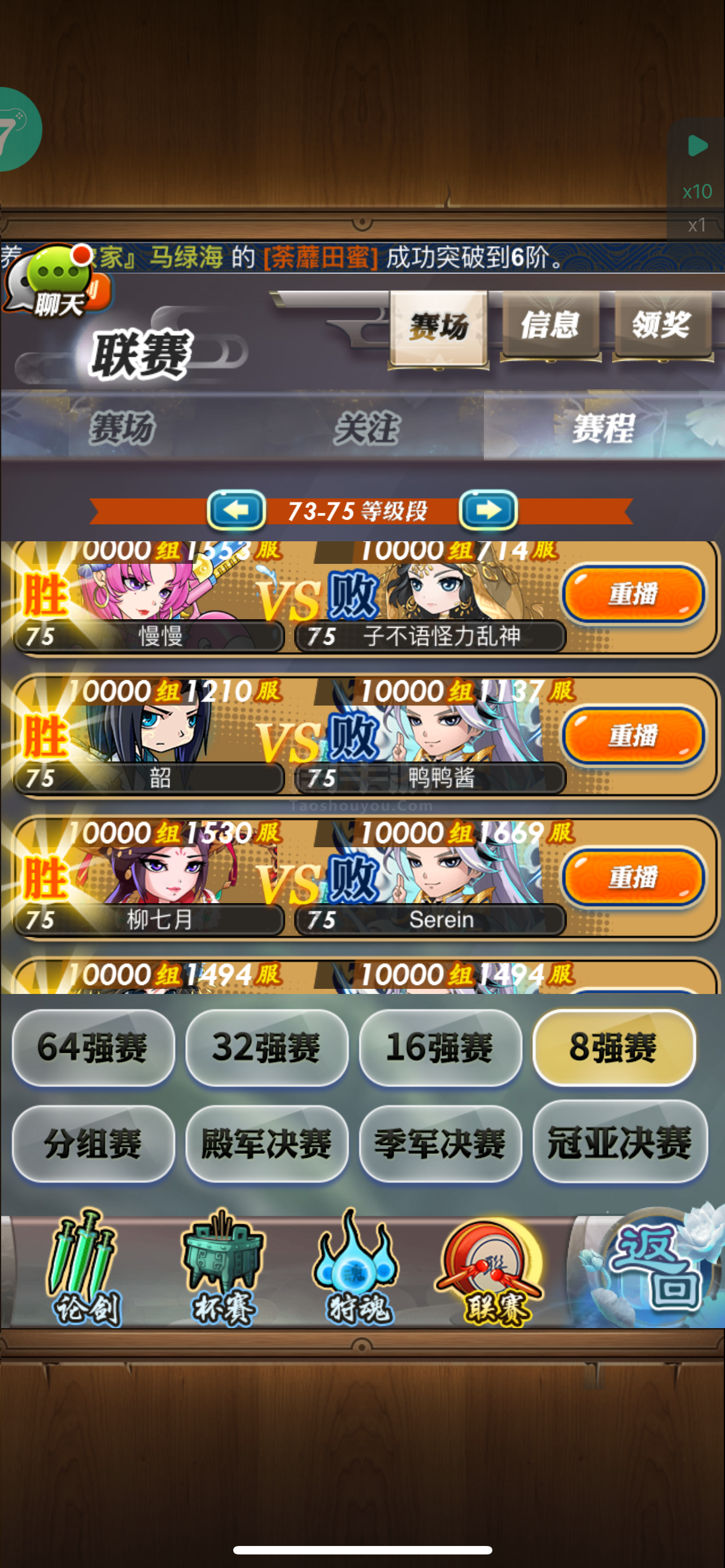
Task: View the 分组赛 group stage
Action: click(93, 1143)
